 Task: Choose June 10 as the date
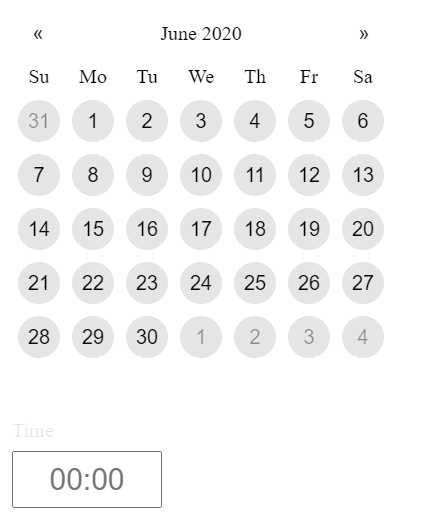tap(201, 175)
